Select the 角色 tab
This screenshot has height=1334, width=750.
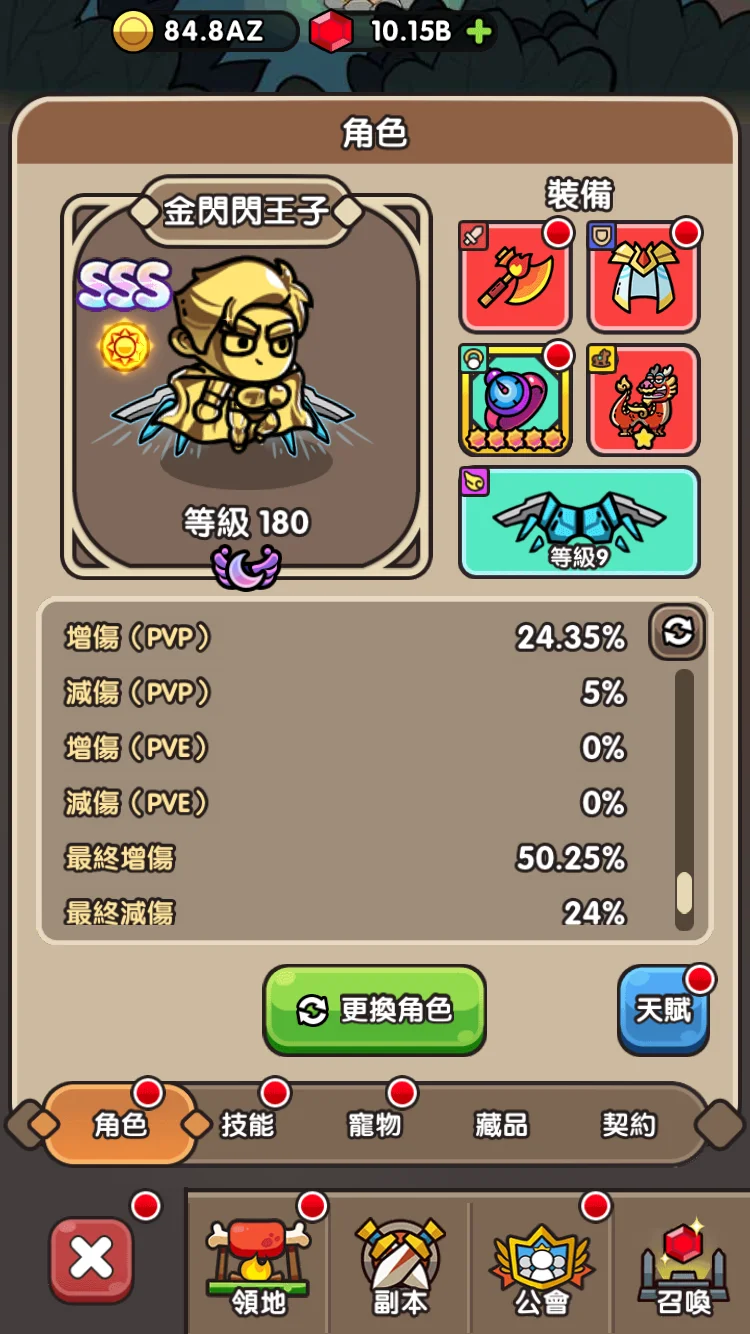pos(120,1125)
